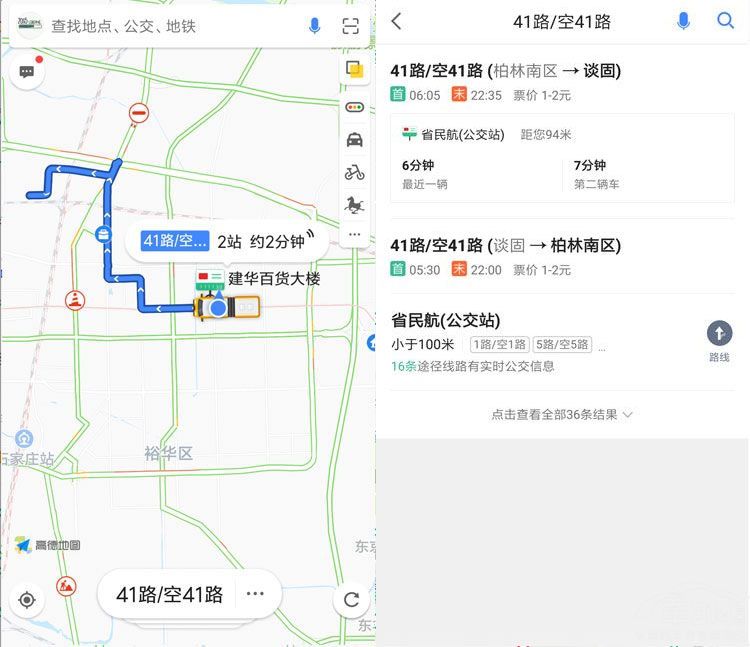This screenshot has height=647, width=750.
Task: Open route 41路/空41路 谈固 → 柏林南区
Action: click(x=505, y=245)
